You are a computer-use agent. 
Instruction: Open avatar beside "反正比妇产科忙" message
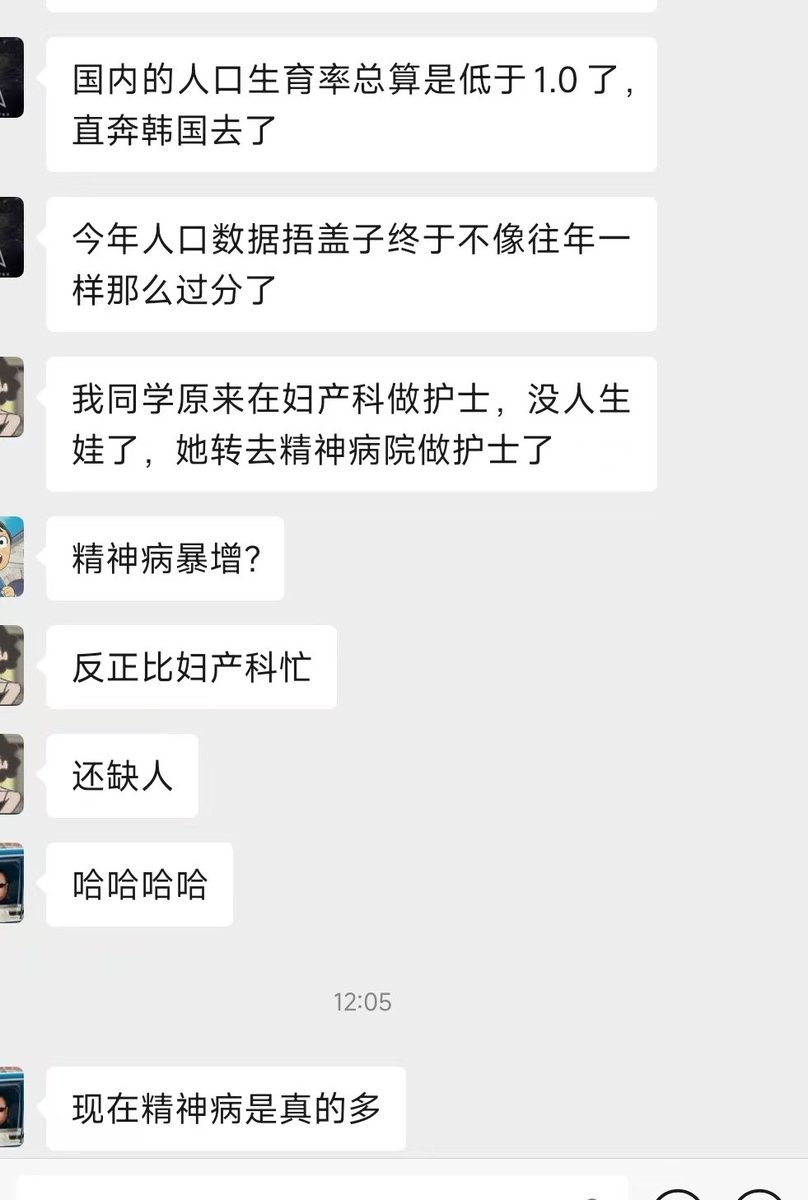[10, 666]
